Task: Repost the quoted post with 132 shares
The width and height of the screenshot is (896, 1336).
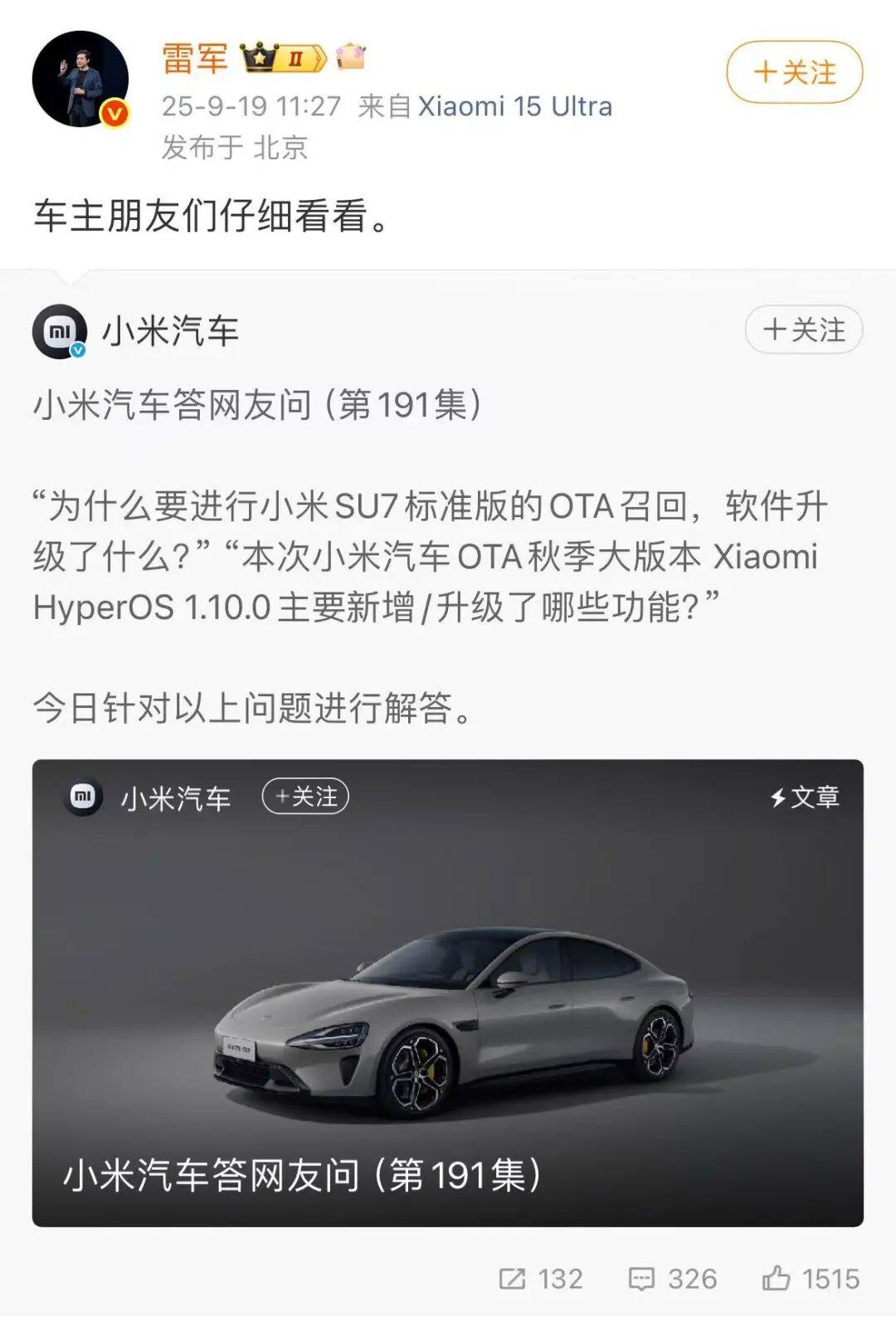Action: click(541, 1279)
